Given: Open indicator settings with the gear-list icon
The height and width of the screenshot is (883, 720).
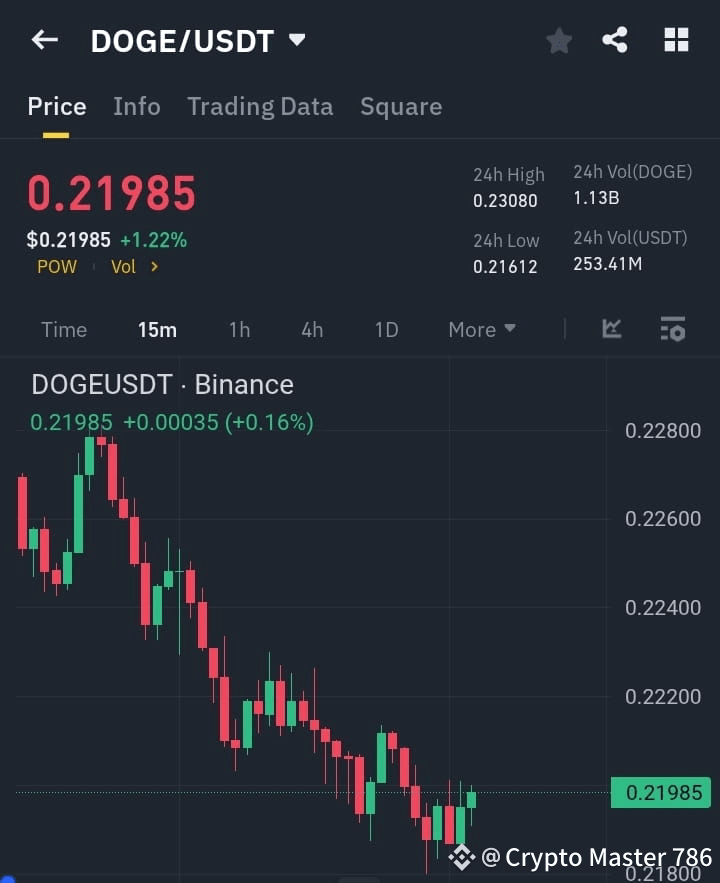Looking at the screenshot, I should [672, 328].
